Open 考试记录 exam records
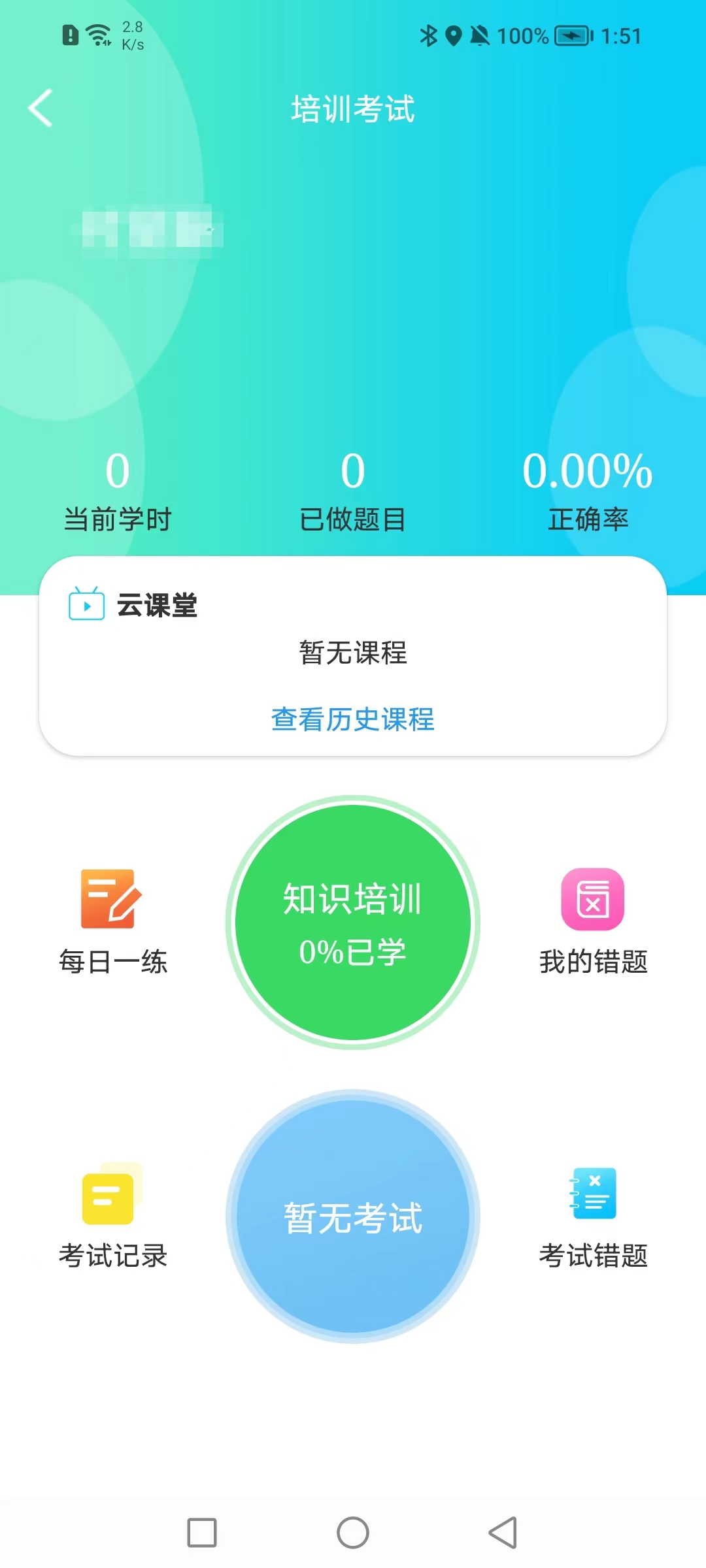This screenshot has width=706, height=1568. coord(112,1215)
